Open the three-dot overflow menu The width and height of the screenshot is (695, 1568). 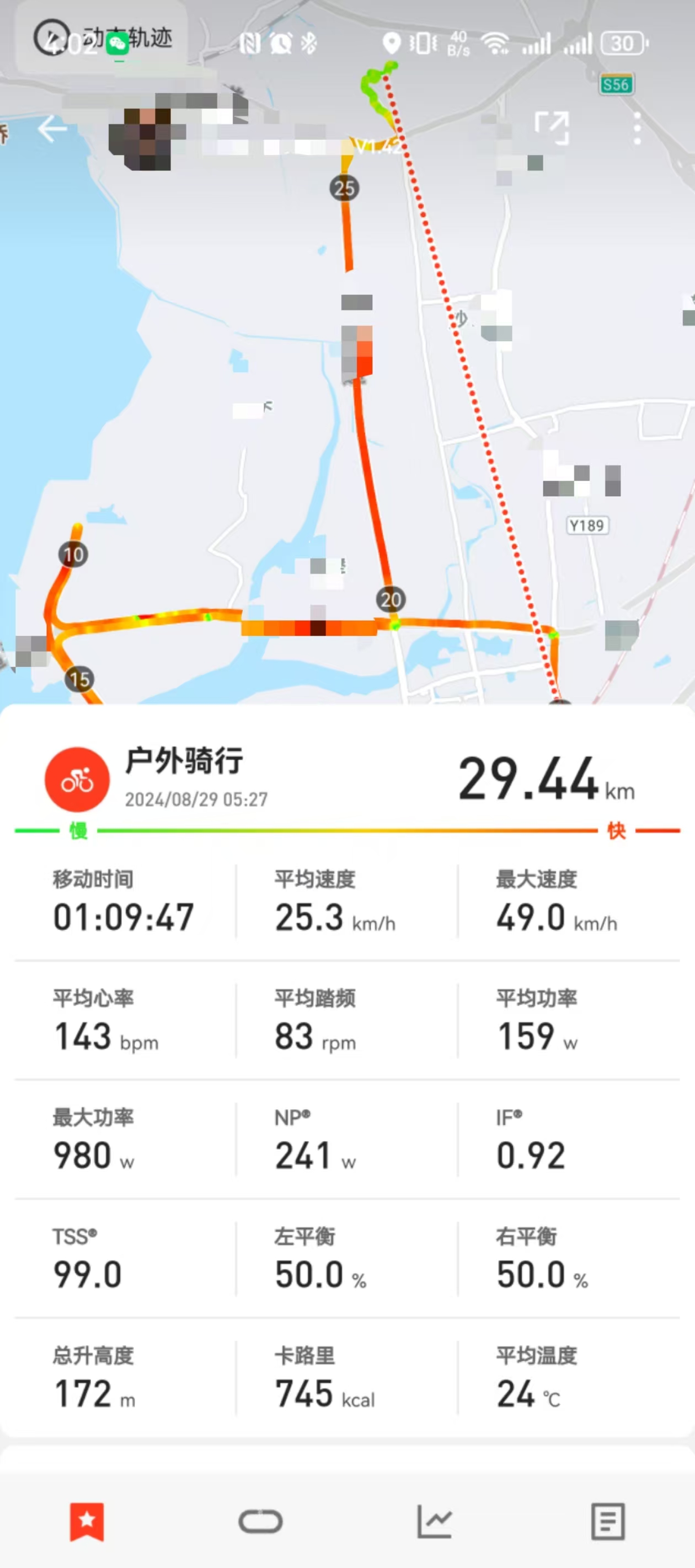[637, 128]
